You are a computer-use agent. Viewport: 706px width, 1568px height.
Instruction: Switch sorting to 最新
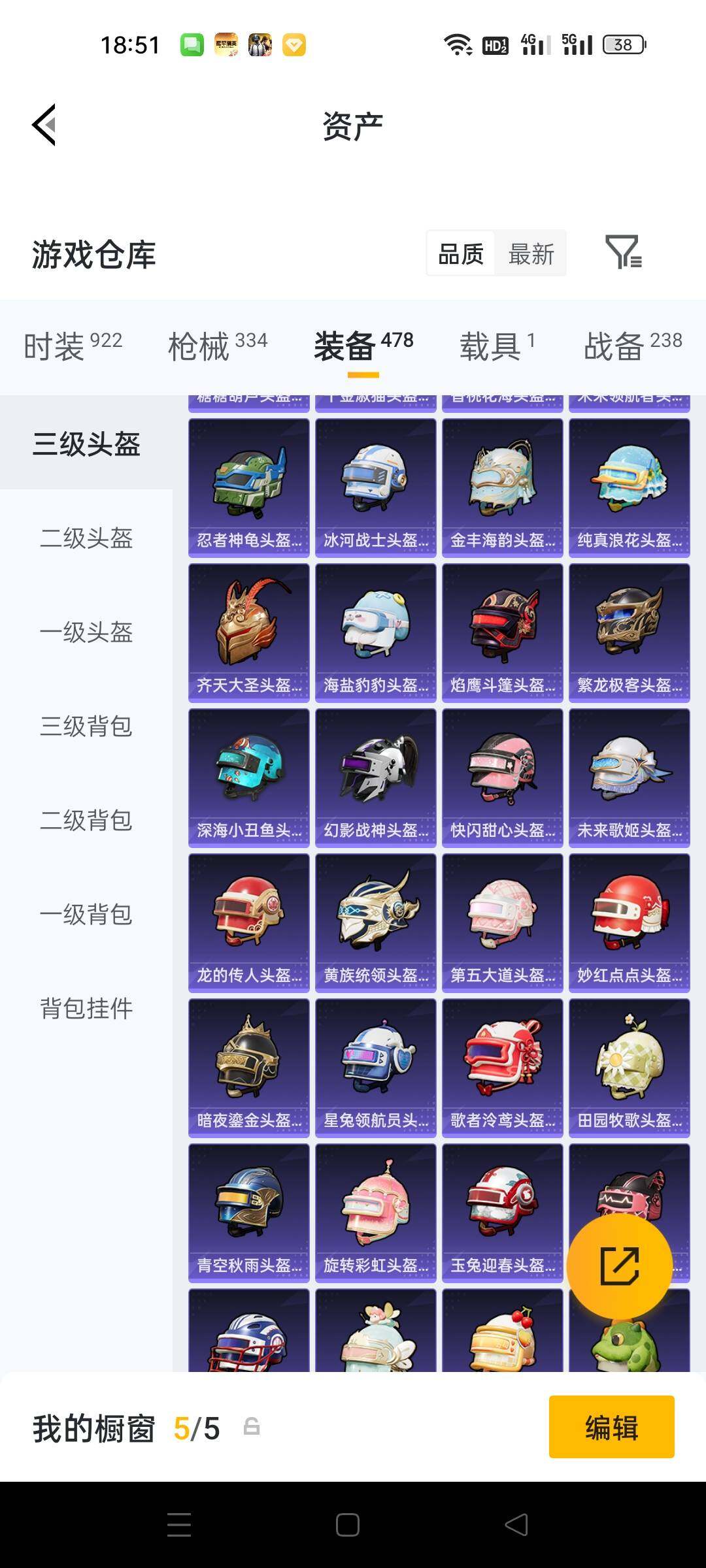(x=531, y=253)
